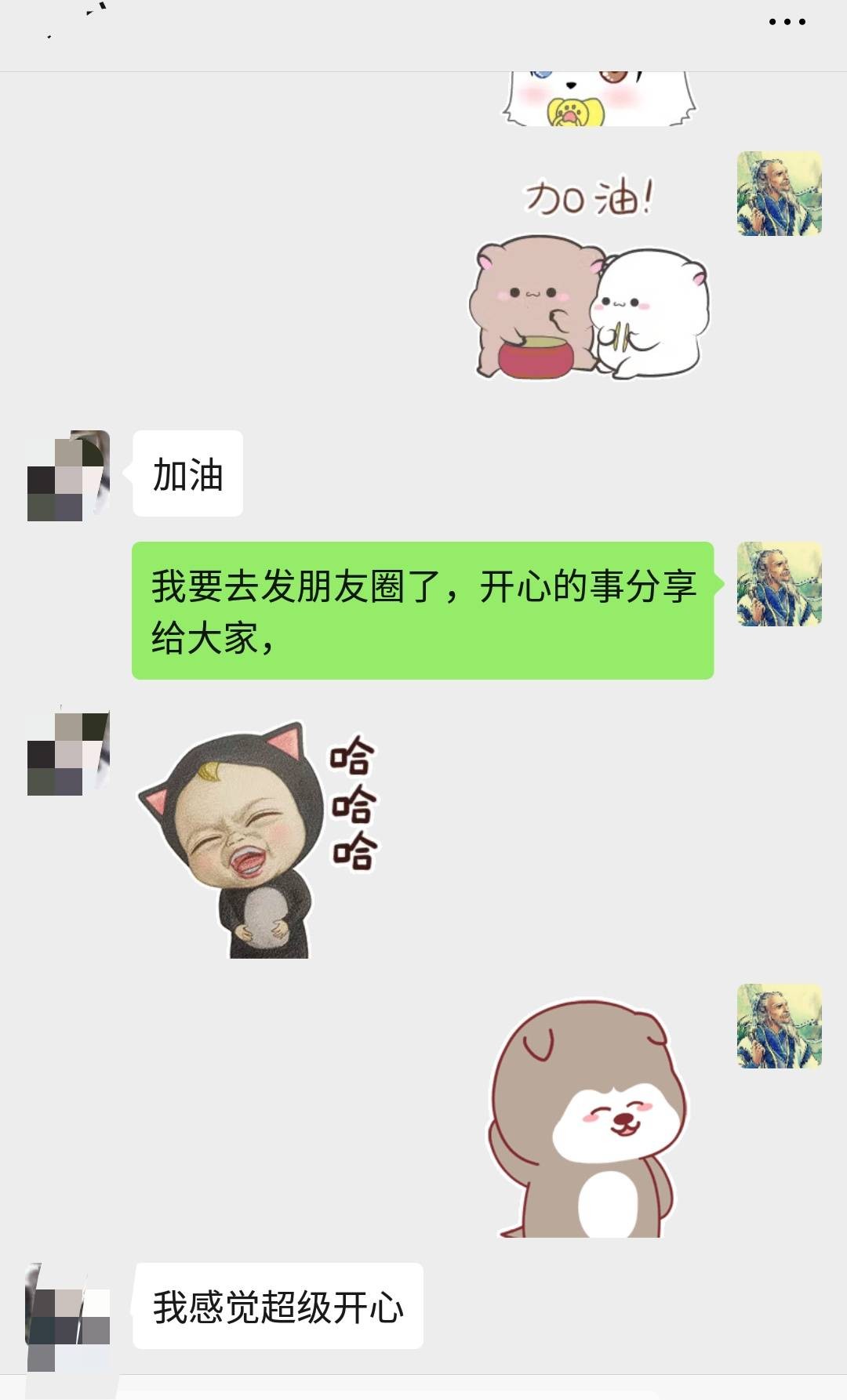The width and height of the screenshot is (847, 1400).
Task: Tap pixelated avatar beside 加油 text message
Action: [68, 476]
